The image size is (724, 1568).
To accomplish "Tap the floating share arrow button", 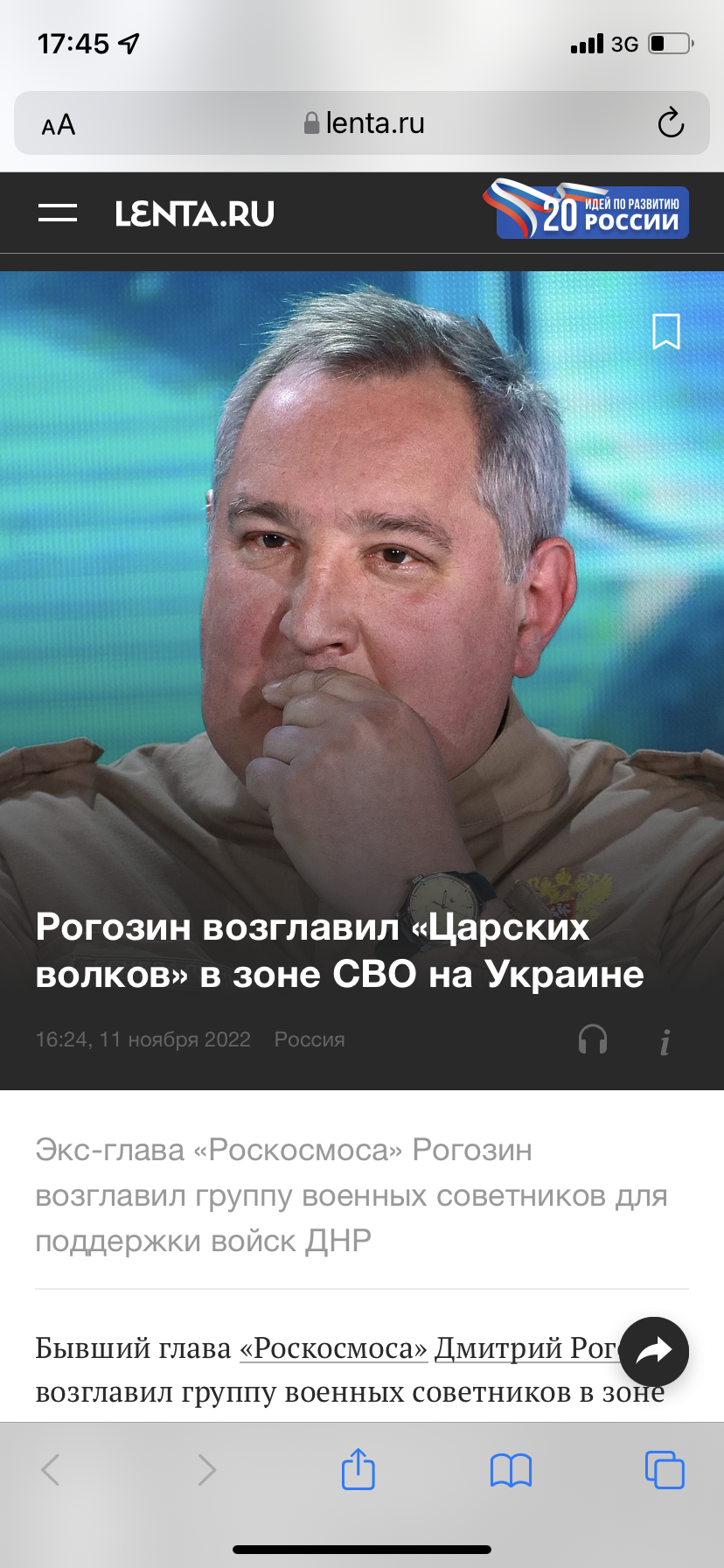I will [x=653, y=1352].
